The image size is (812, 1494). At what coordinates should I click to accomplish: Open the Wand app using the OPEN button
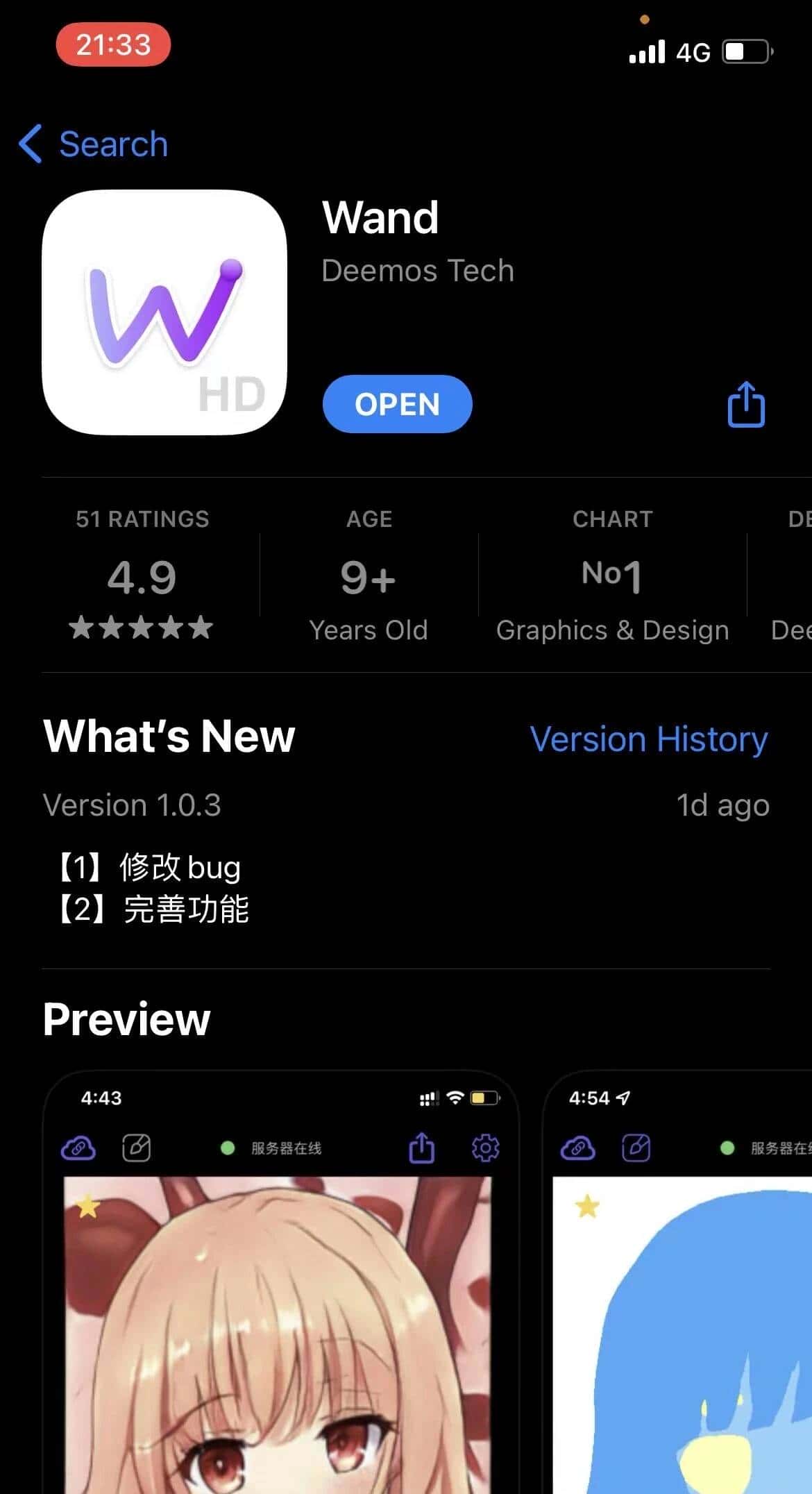tap(396, 405)
